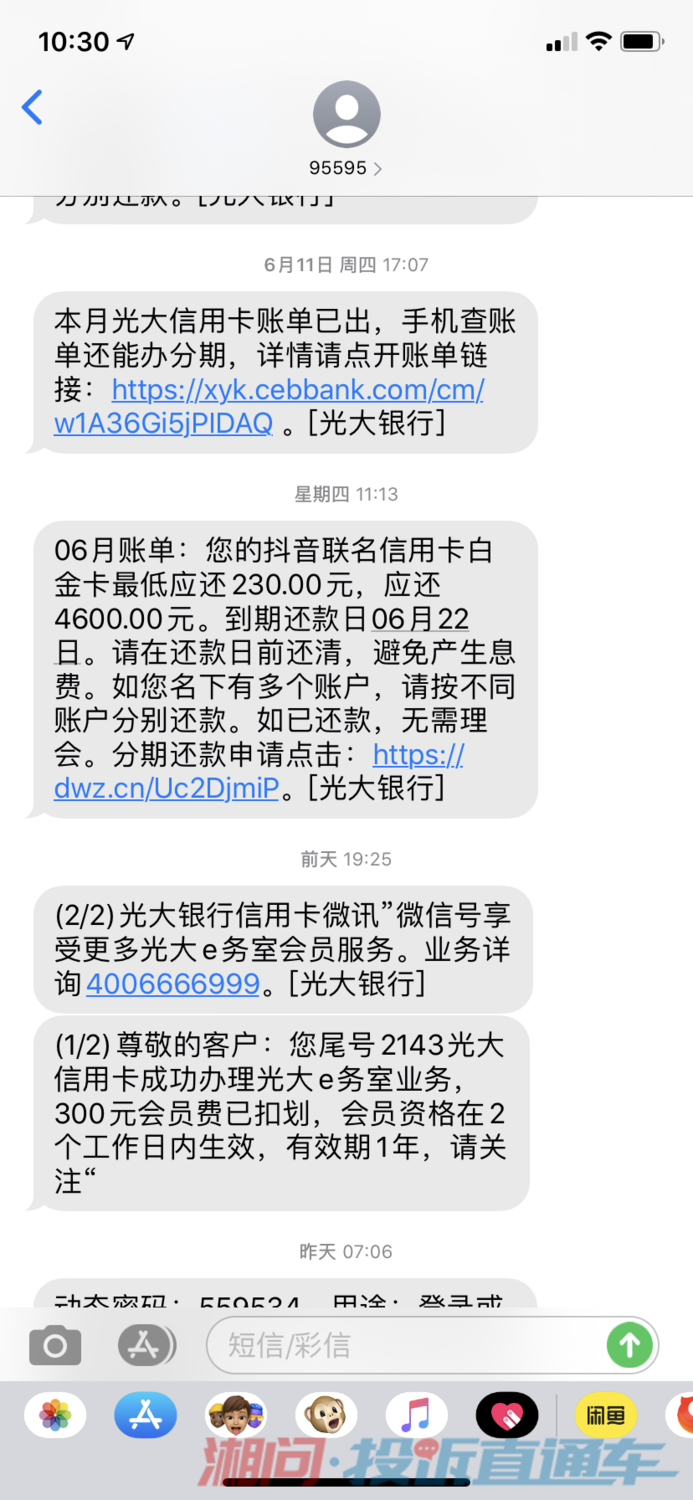This screenshot has width=693, height=1500.
Task: Open the Photos app in the drawer
Action: click(55, 1416)
